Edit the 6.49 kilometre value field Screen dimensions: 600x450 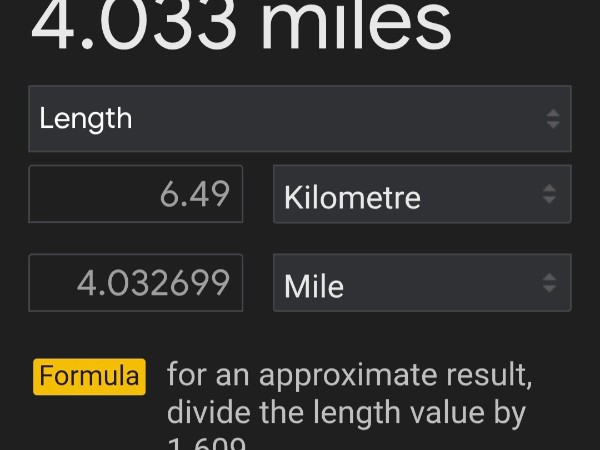click(x=136, y=194)
